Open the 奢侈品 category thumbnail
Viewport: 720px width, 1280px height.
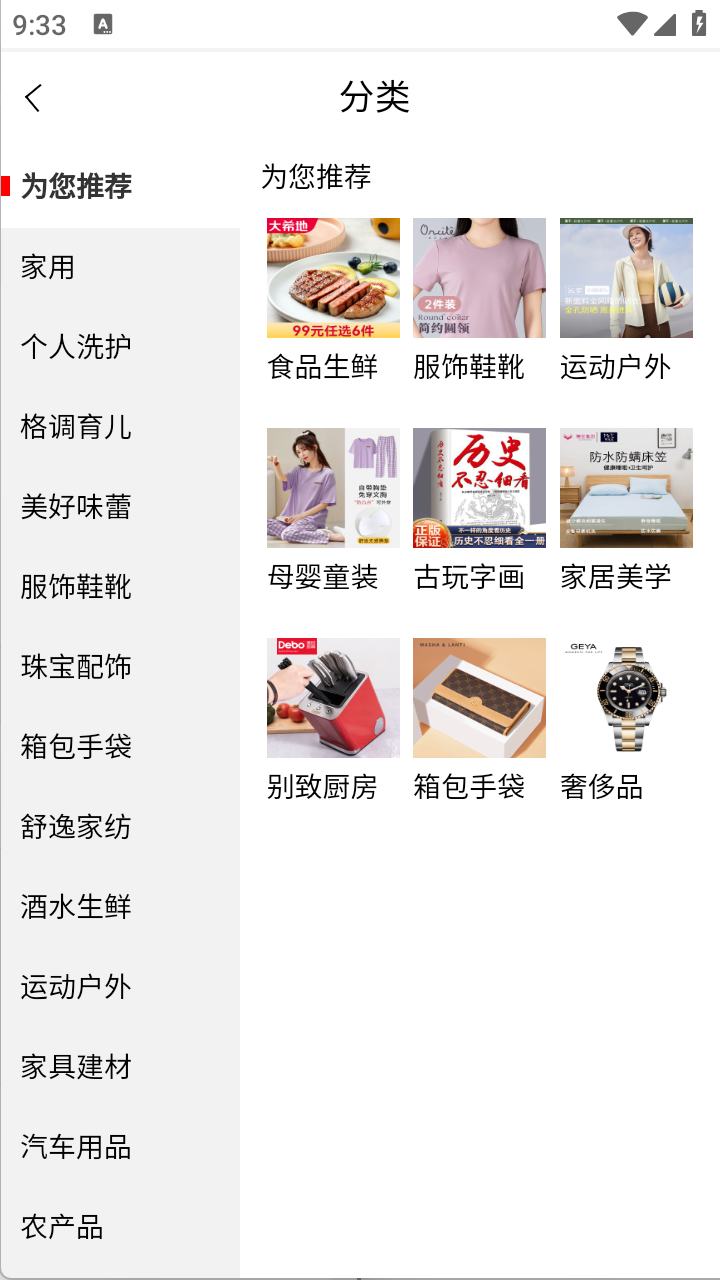coord(626,698)
